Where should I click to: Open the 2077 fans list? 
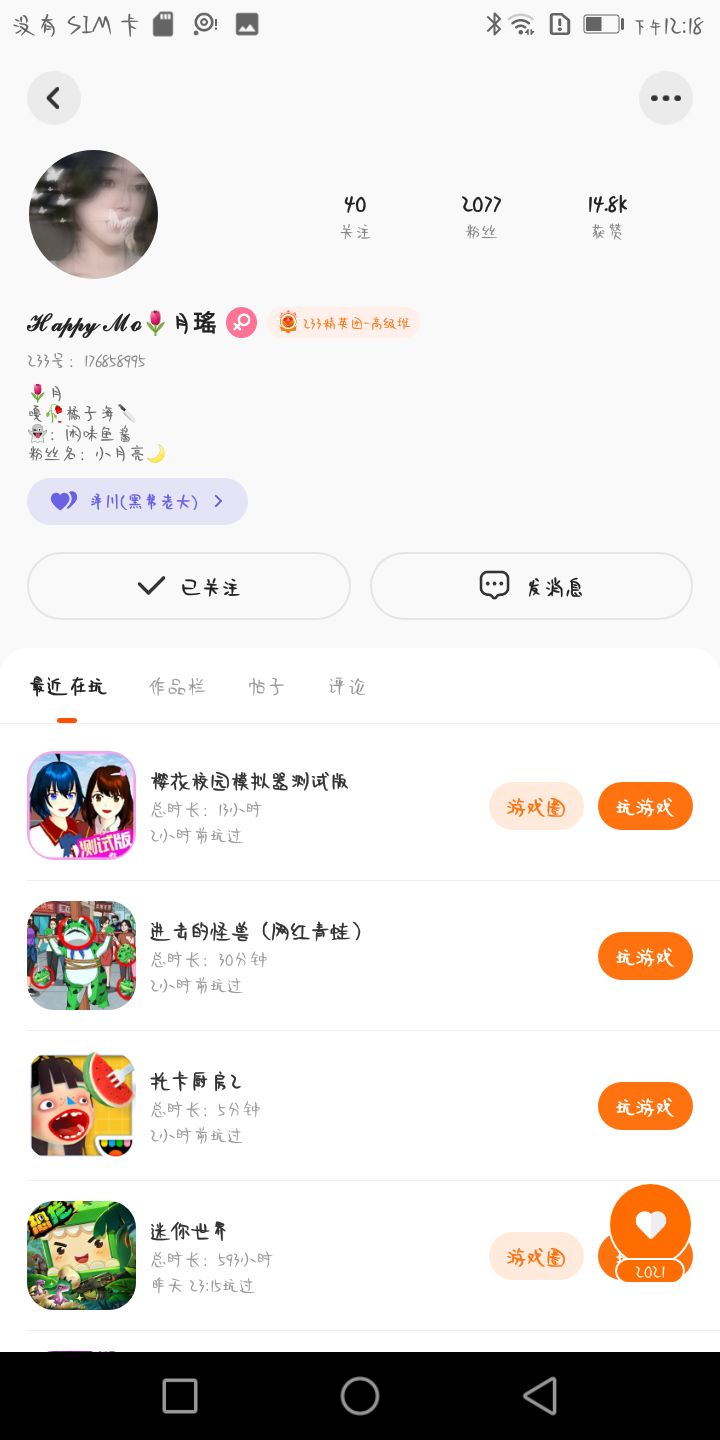[481, 215]
